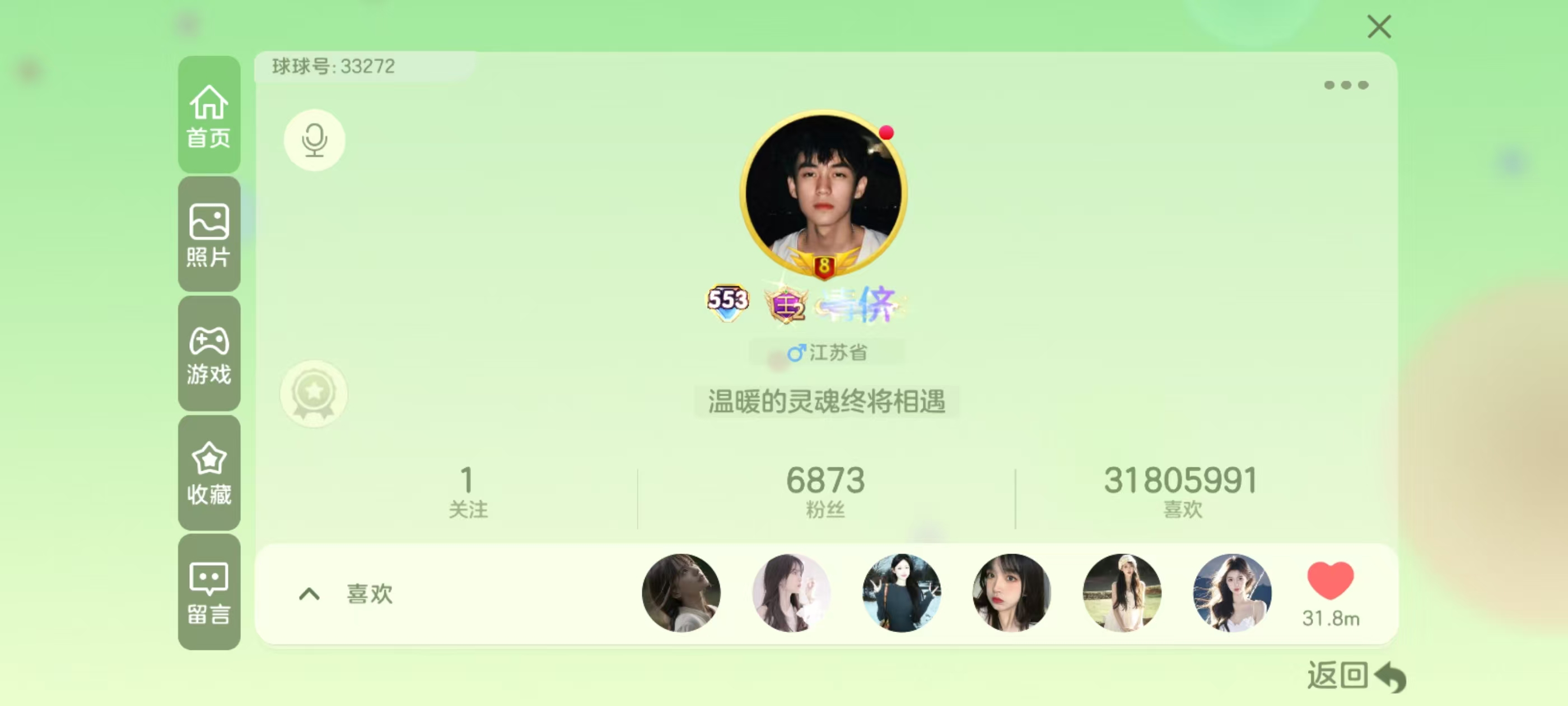
Task: Open the three-dot overflow menu
Action: click(1345, 85)
